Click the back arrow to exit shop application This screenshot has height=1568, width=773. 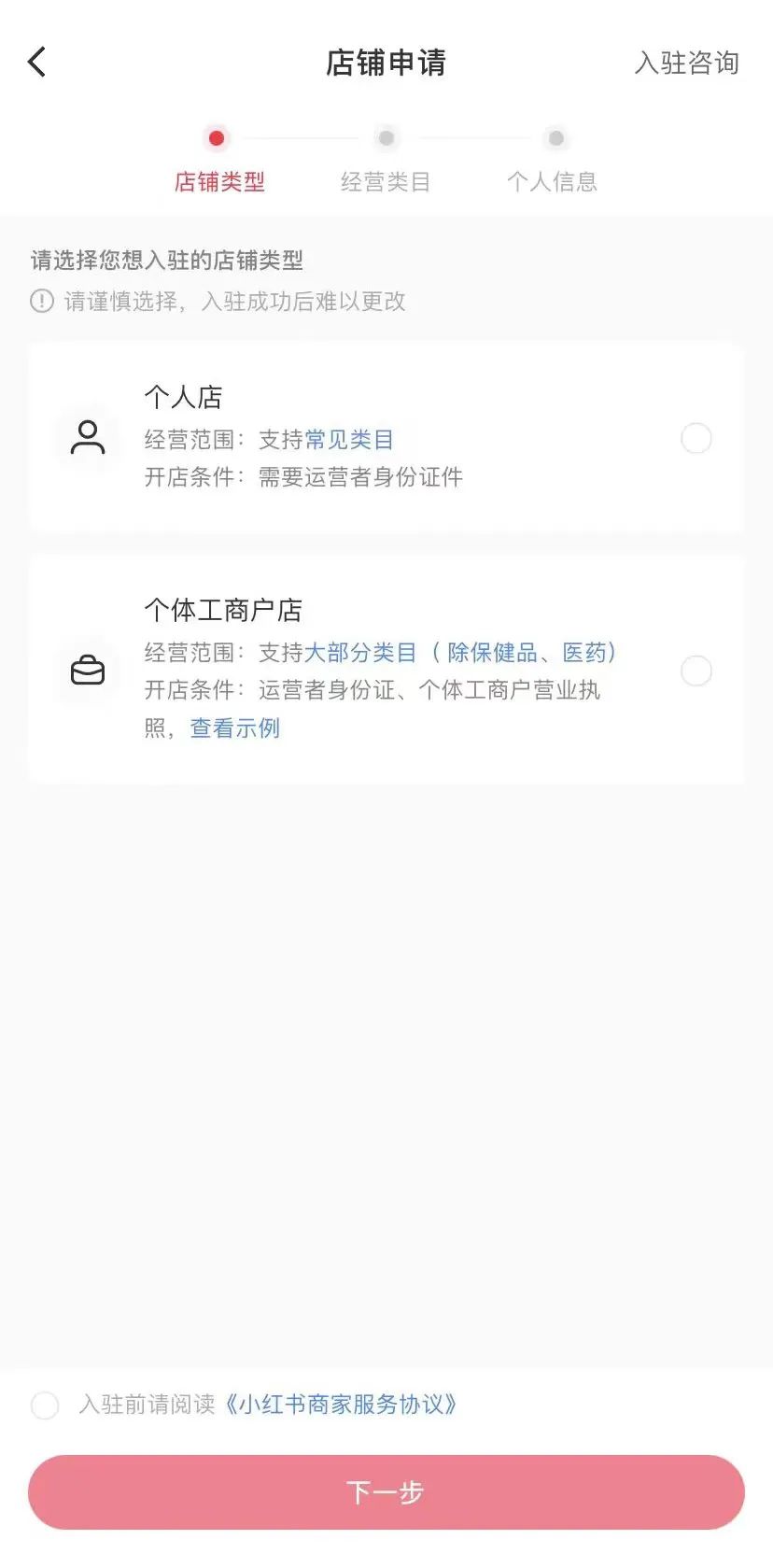coord(36,61)
